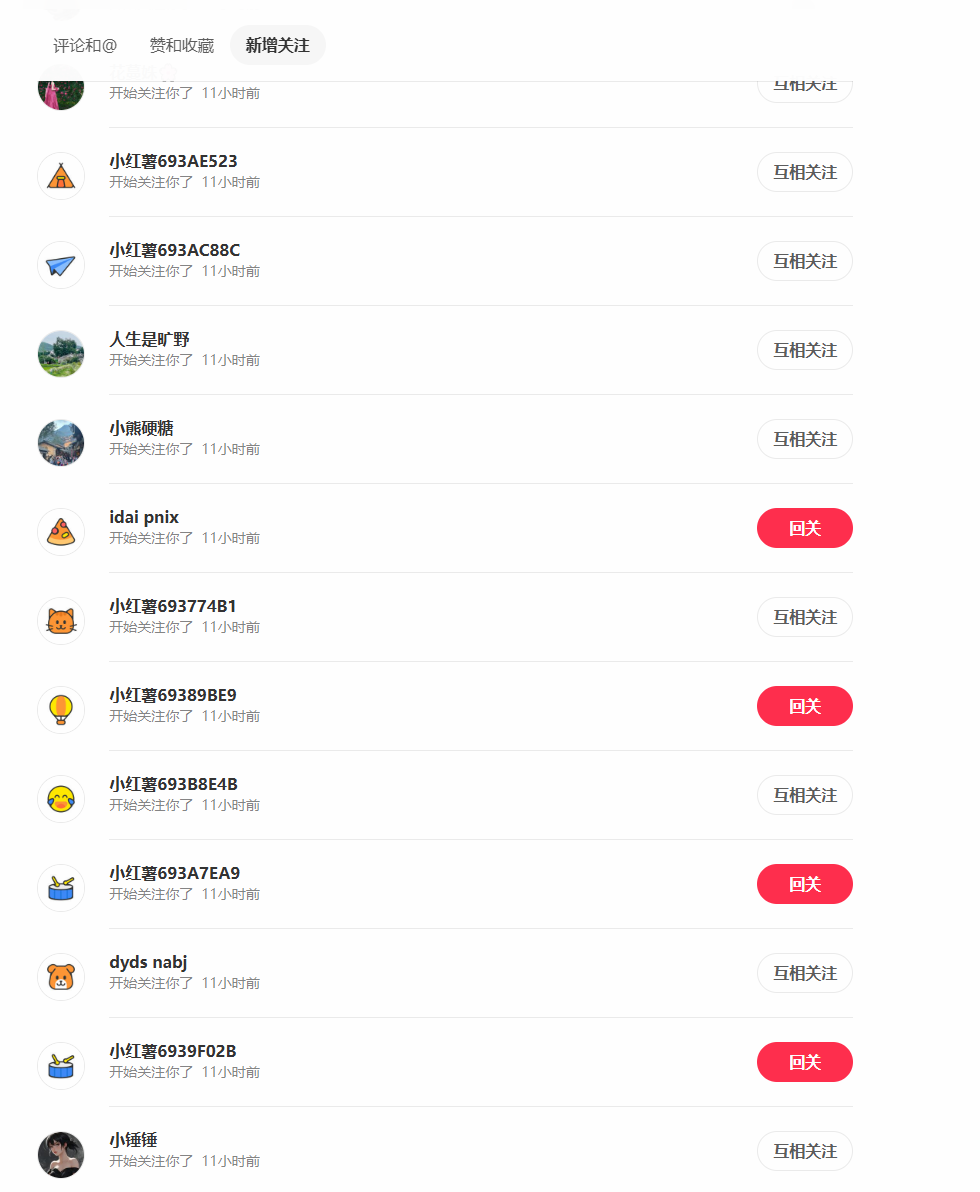Open 小锤锤's profile avatar
This screenshot has height=1192, width=980.
61,1155
